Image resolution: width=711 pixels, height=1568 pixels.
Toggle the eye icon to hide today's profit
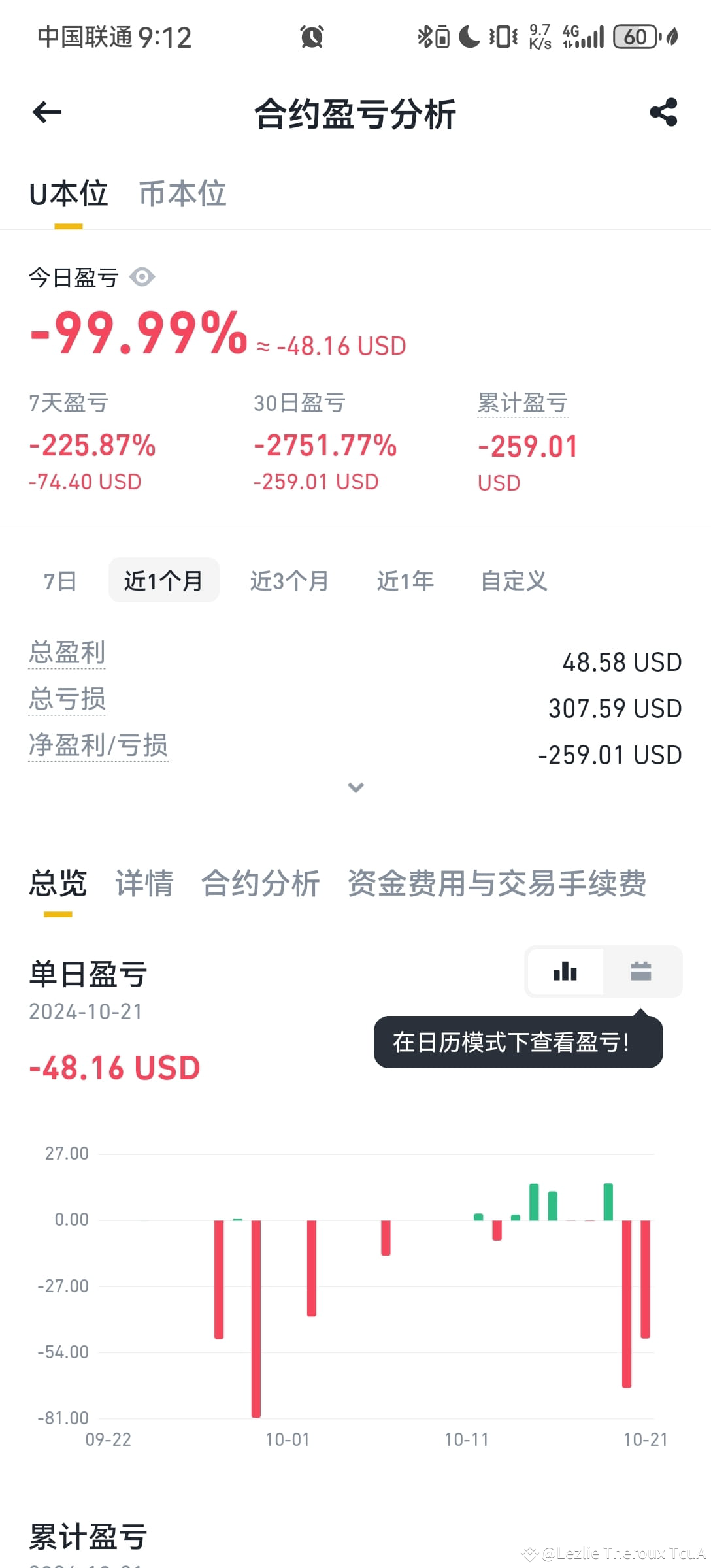click(142, 277)
